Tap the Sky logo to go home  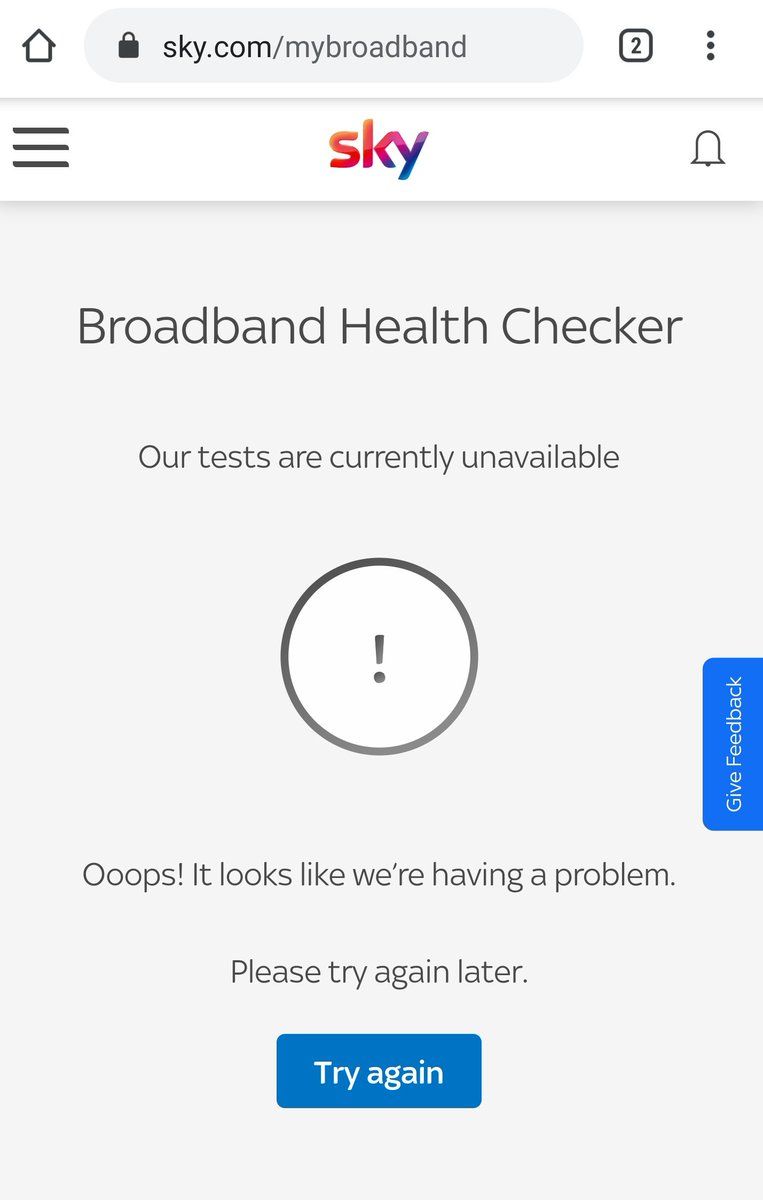(x=378, y=150)
